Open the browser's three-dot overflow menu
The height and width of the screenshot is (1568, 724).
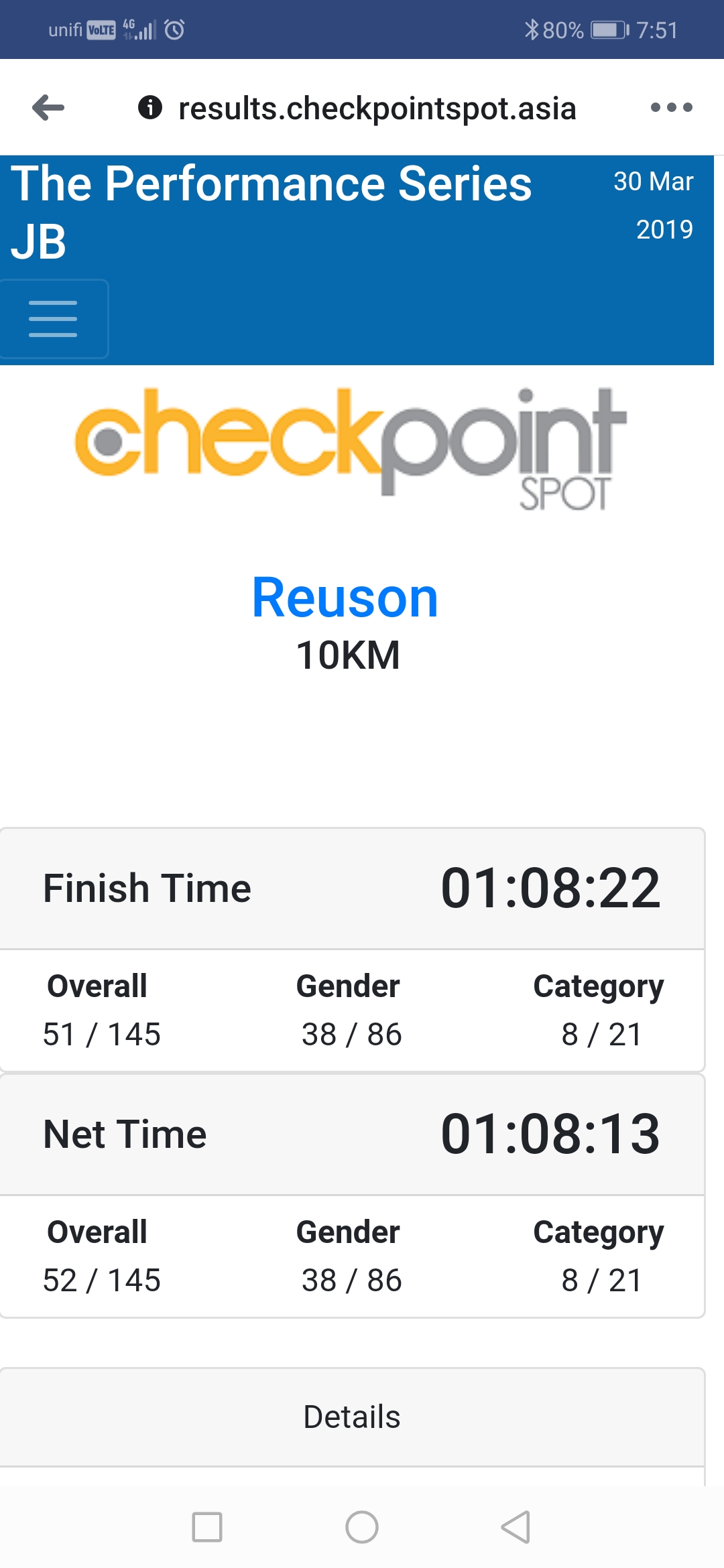click(x=671, y=107)
